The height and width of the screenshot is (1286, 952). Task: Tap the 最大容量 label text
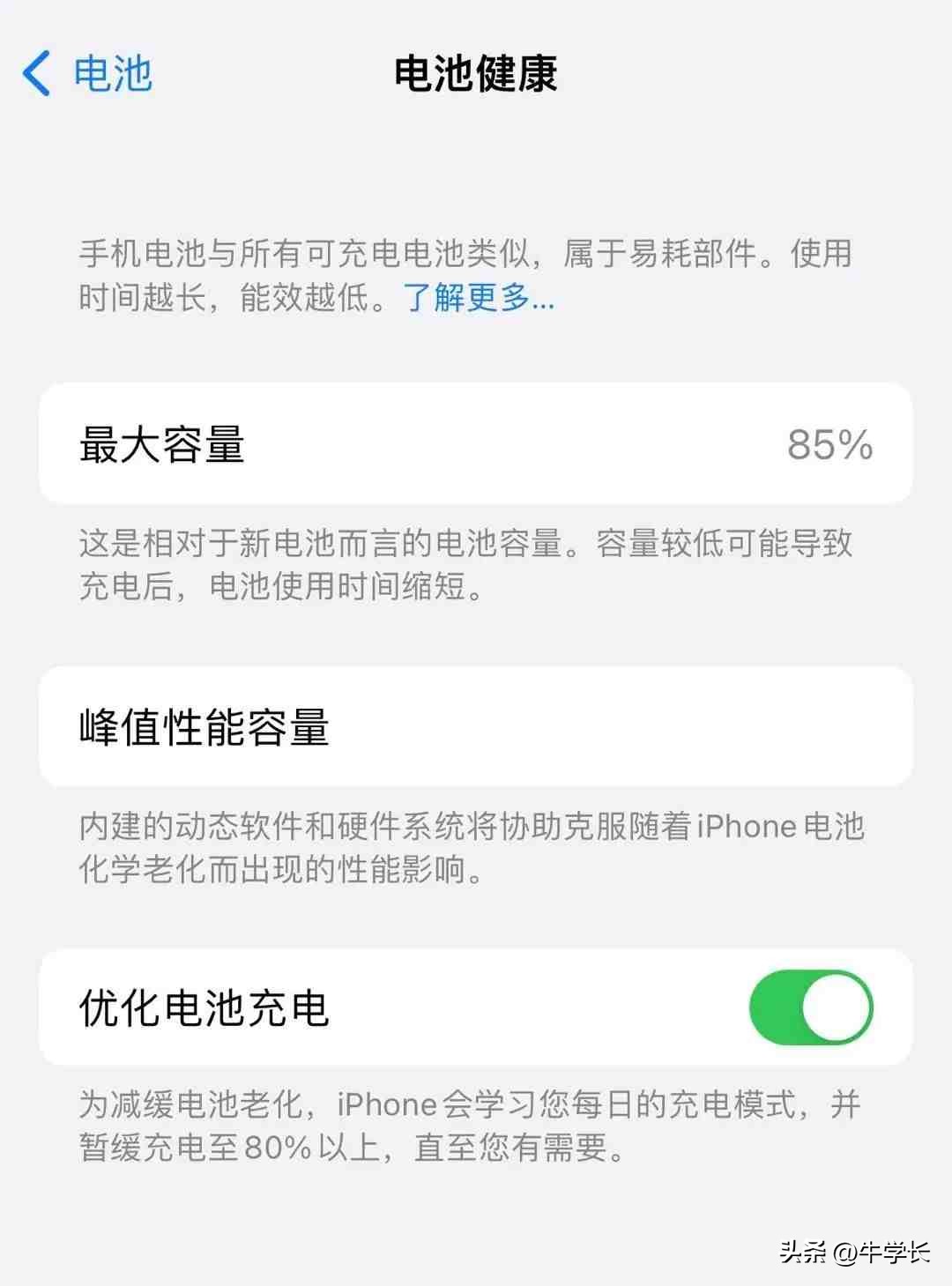click(159, 443)
